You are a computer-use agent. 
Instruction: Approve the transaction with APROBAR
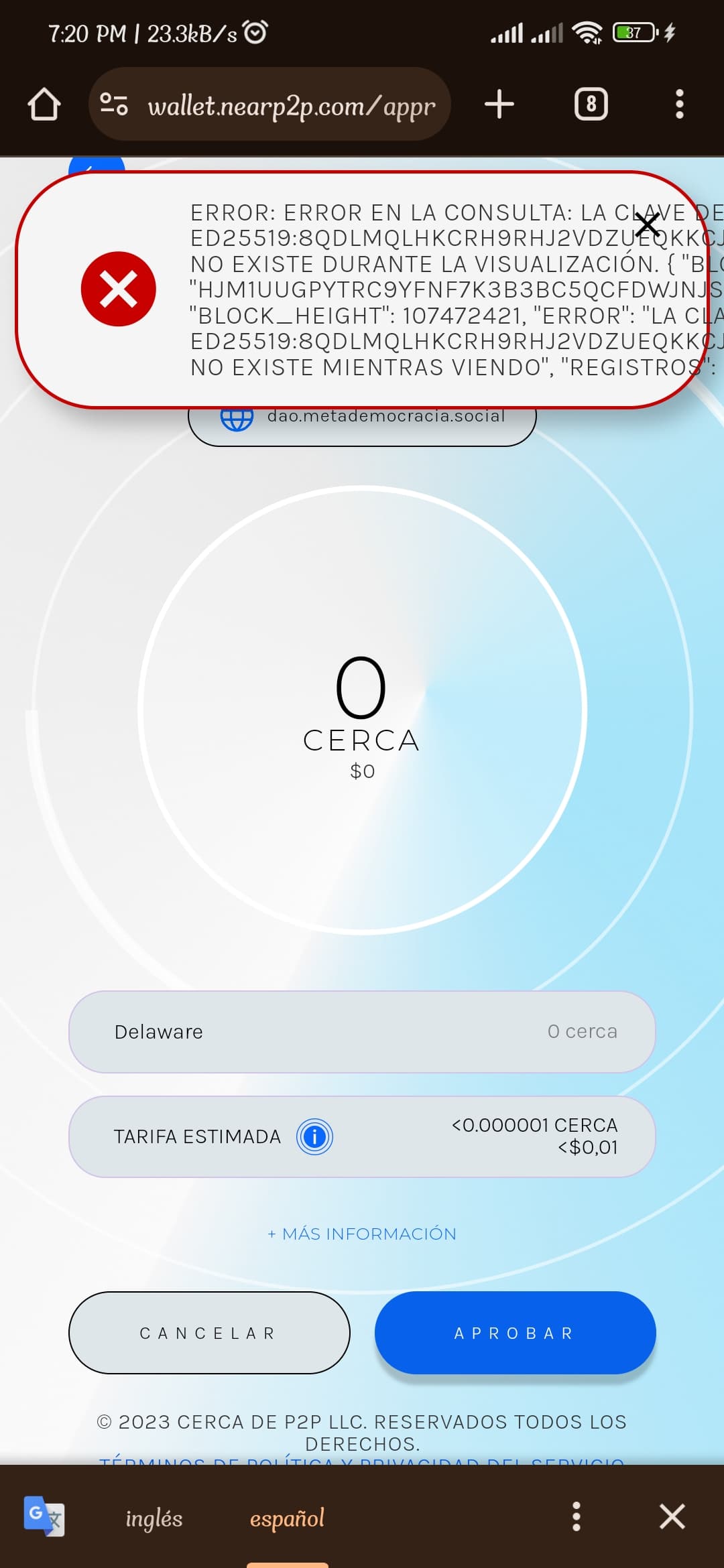tap(515, 1333)
